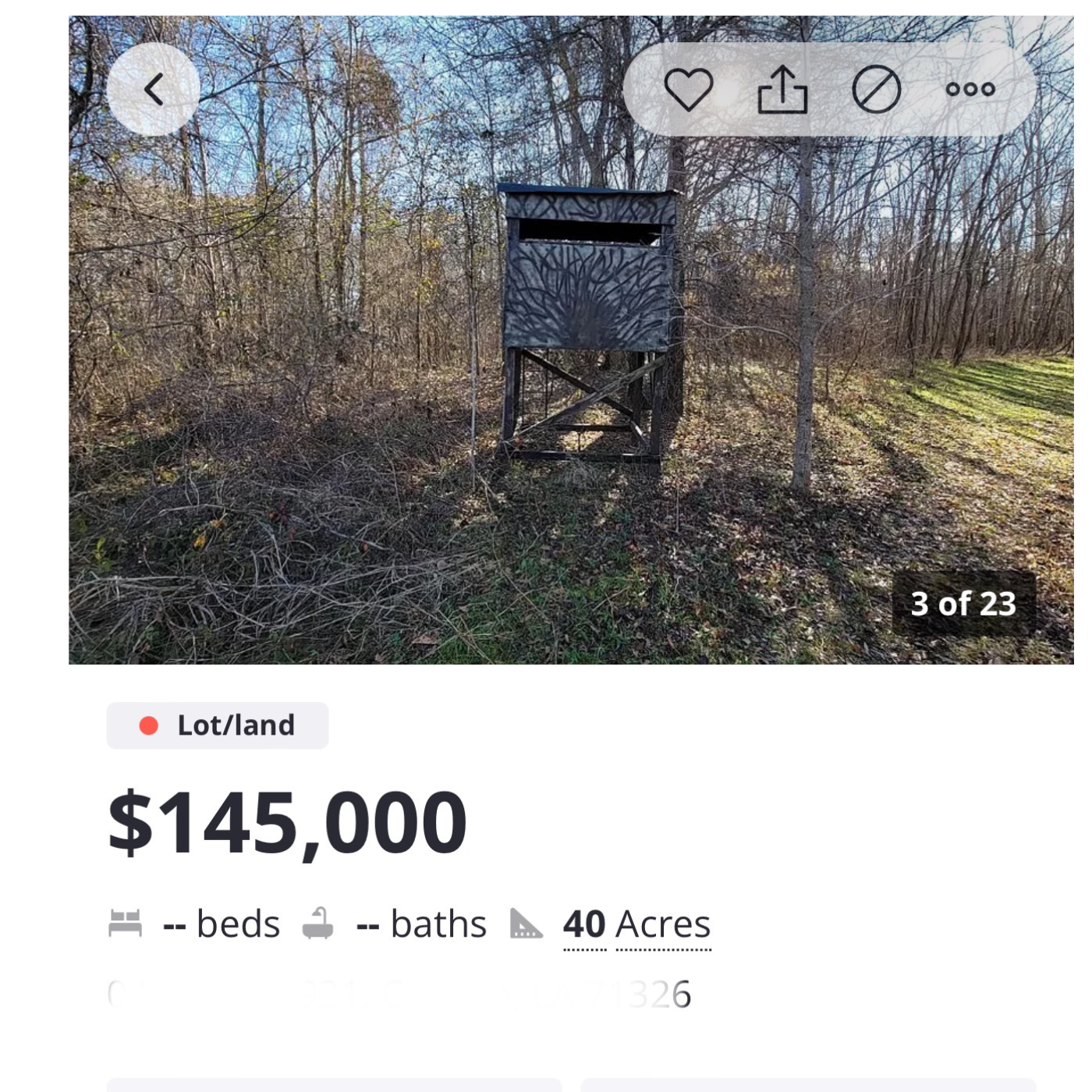The width and height of the screenshot is (1092, 1092).
Task: Share this land listing
Action: pyautogui.click(x=782, y=90)
